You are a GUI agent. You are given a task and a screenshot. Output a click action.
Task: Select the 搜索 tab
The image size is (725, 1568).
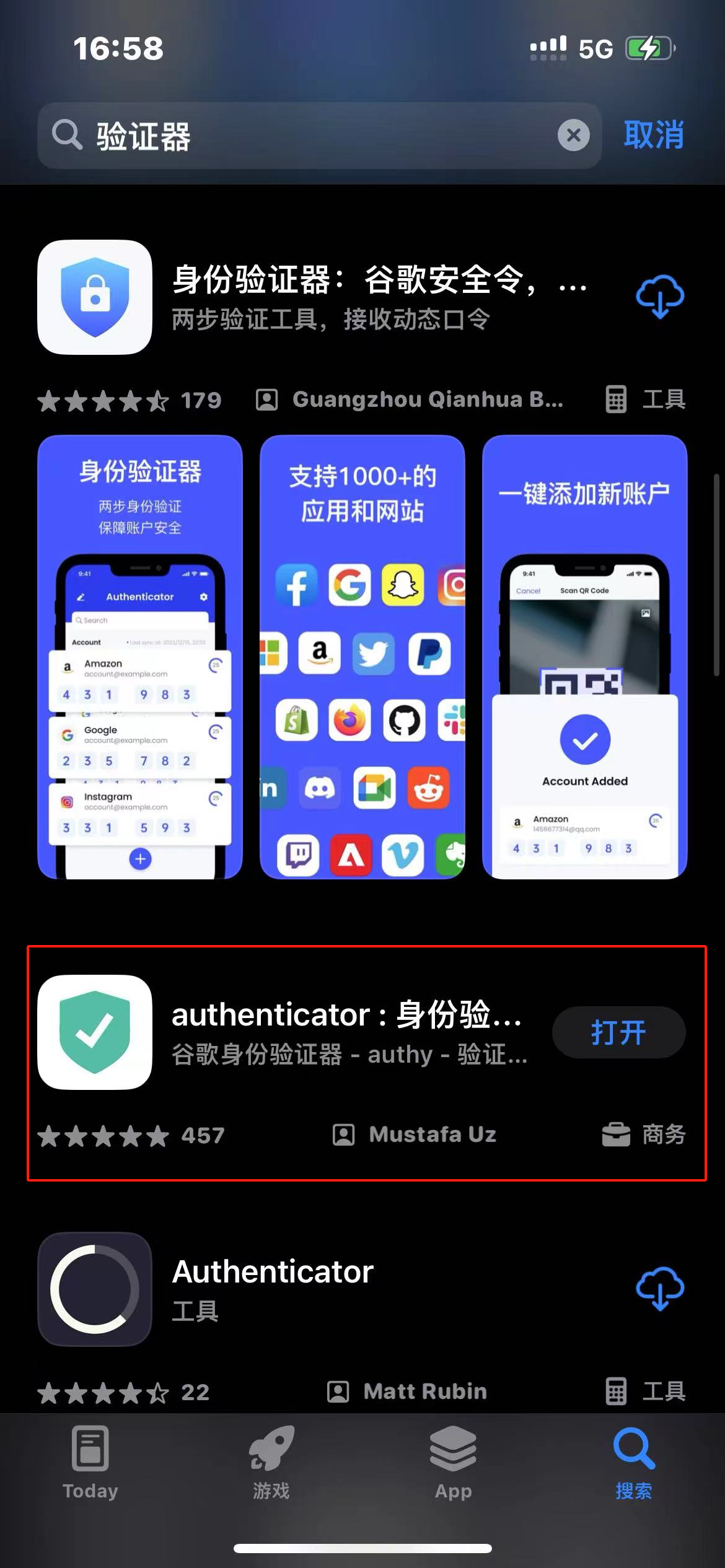point(633,1463)
